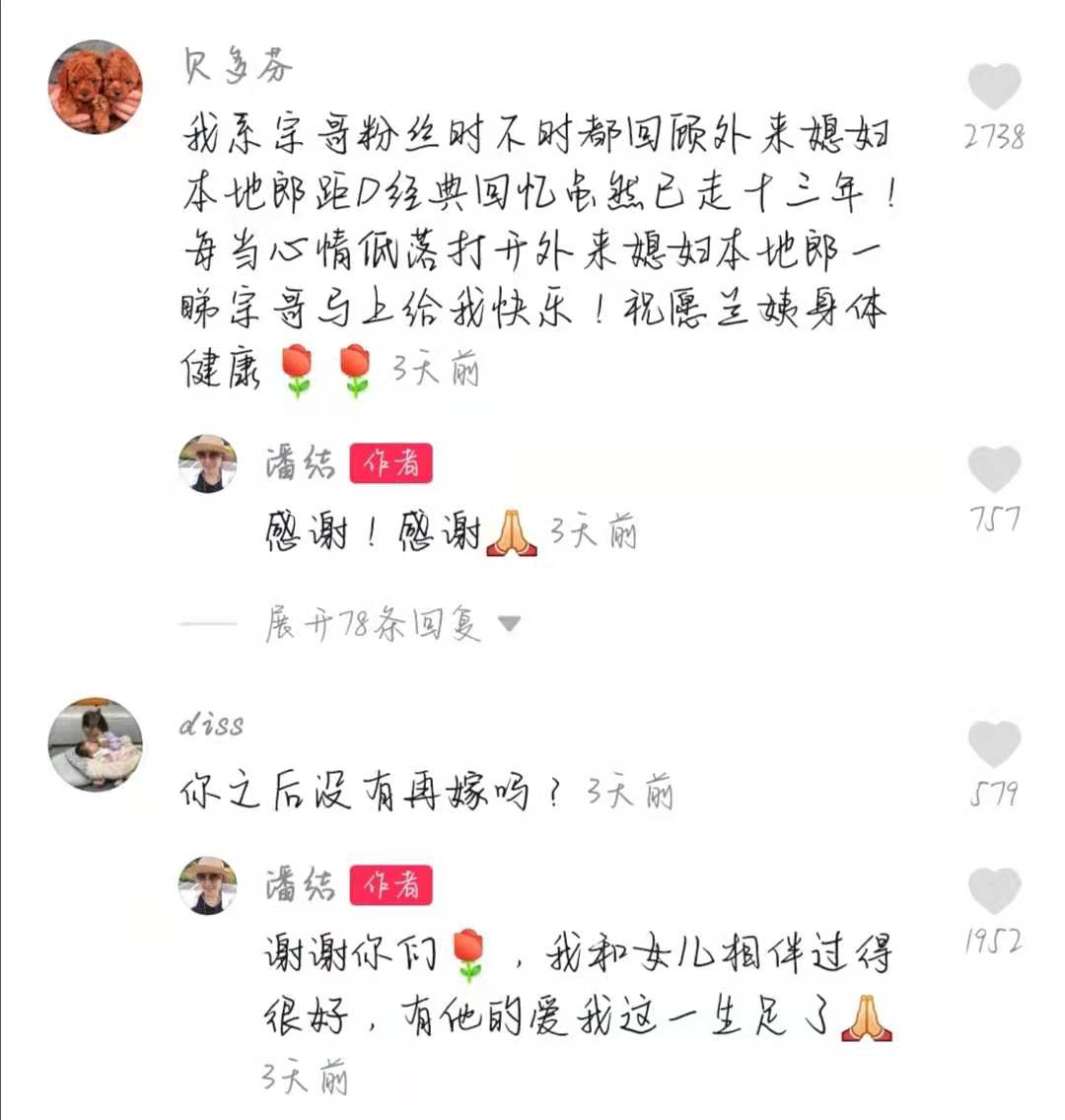Click 贝多芬's puppy avatar
The image size is (1065, 1120).
(x=95, y=89)
